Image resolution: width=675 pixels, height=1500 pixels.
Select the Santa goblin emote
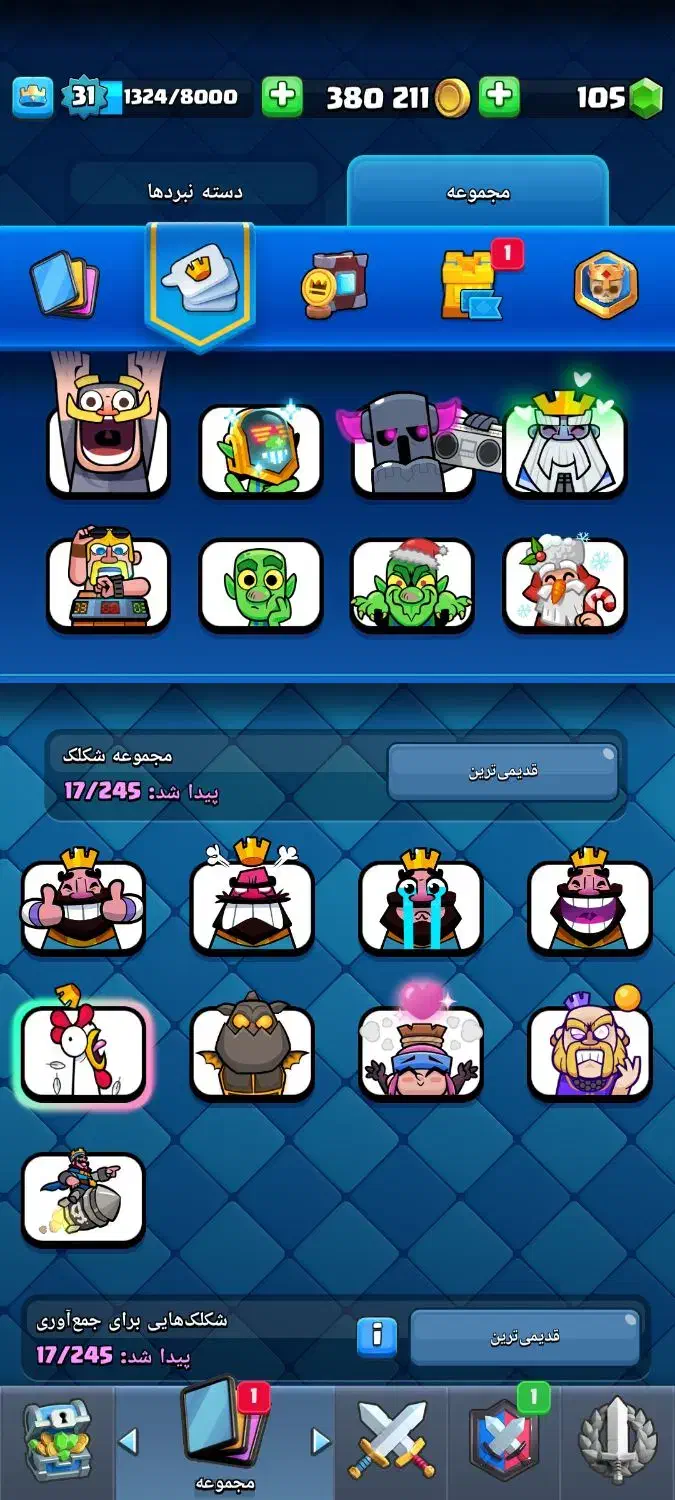[x=412, y=585]
